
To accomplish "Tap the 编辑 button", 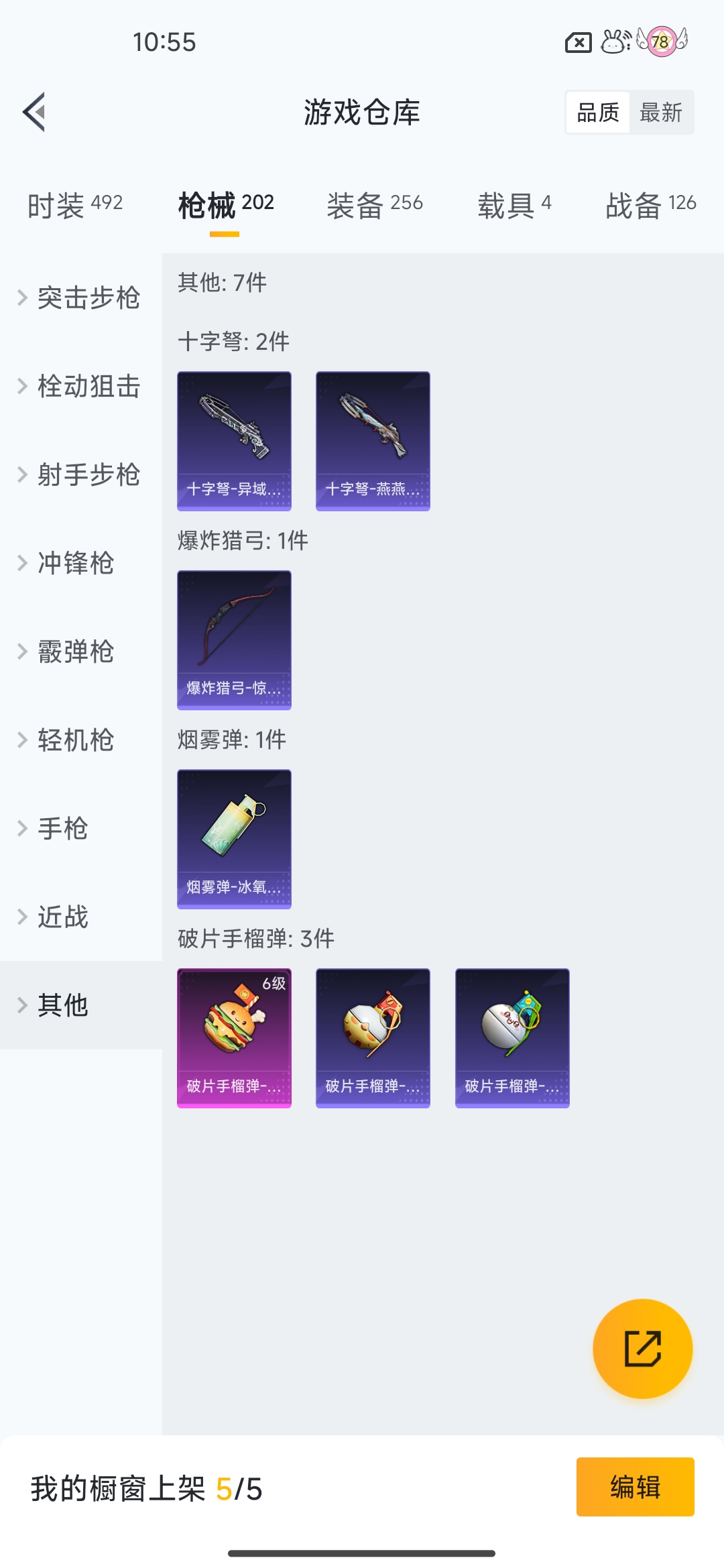I will coord(635,1486).
